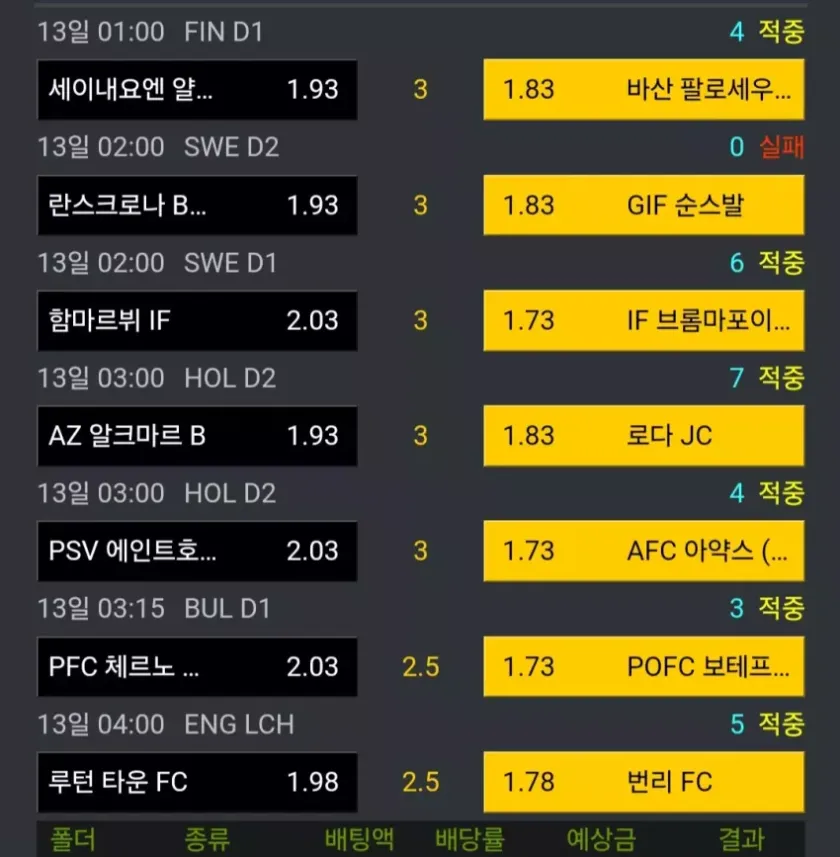Select 세이내요엔 home odds 1.93
Viewport: 840px width, 857px height.
196,89
